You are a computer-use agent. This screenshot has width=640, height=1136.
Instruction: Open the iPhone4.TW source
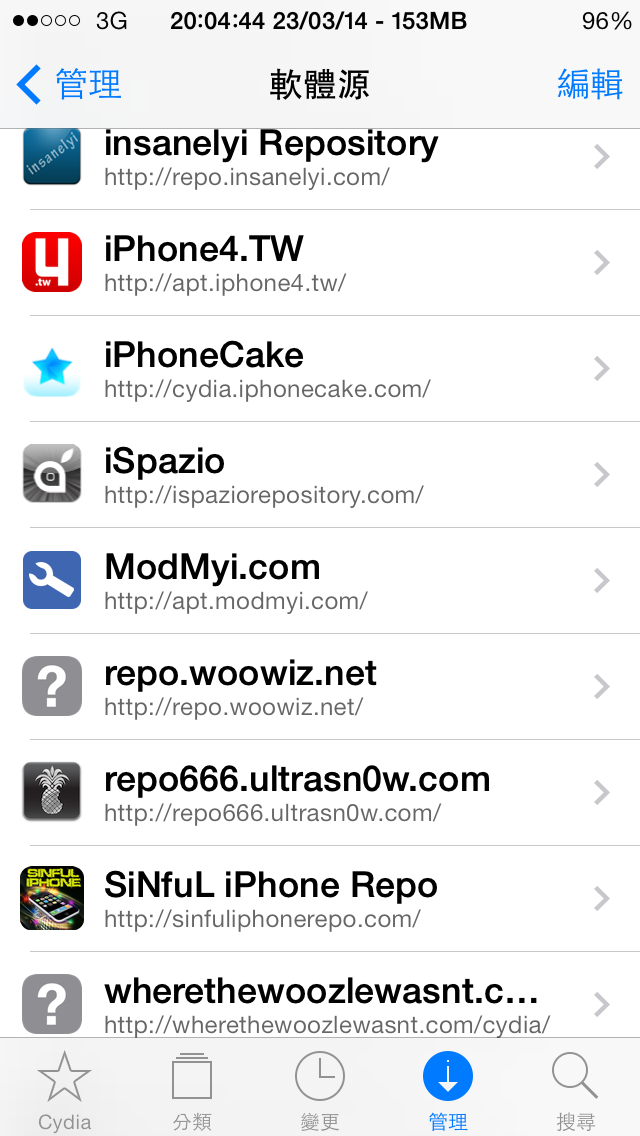[x=320, y=263]
